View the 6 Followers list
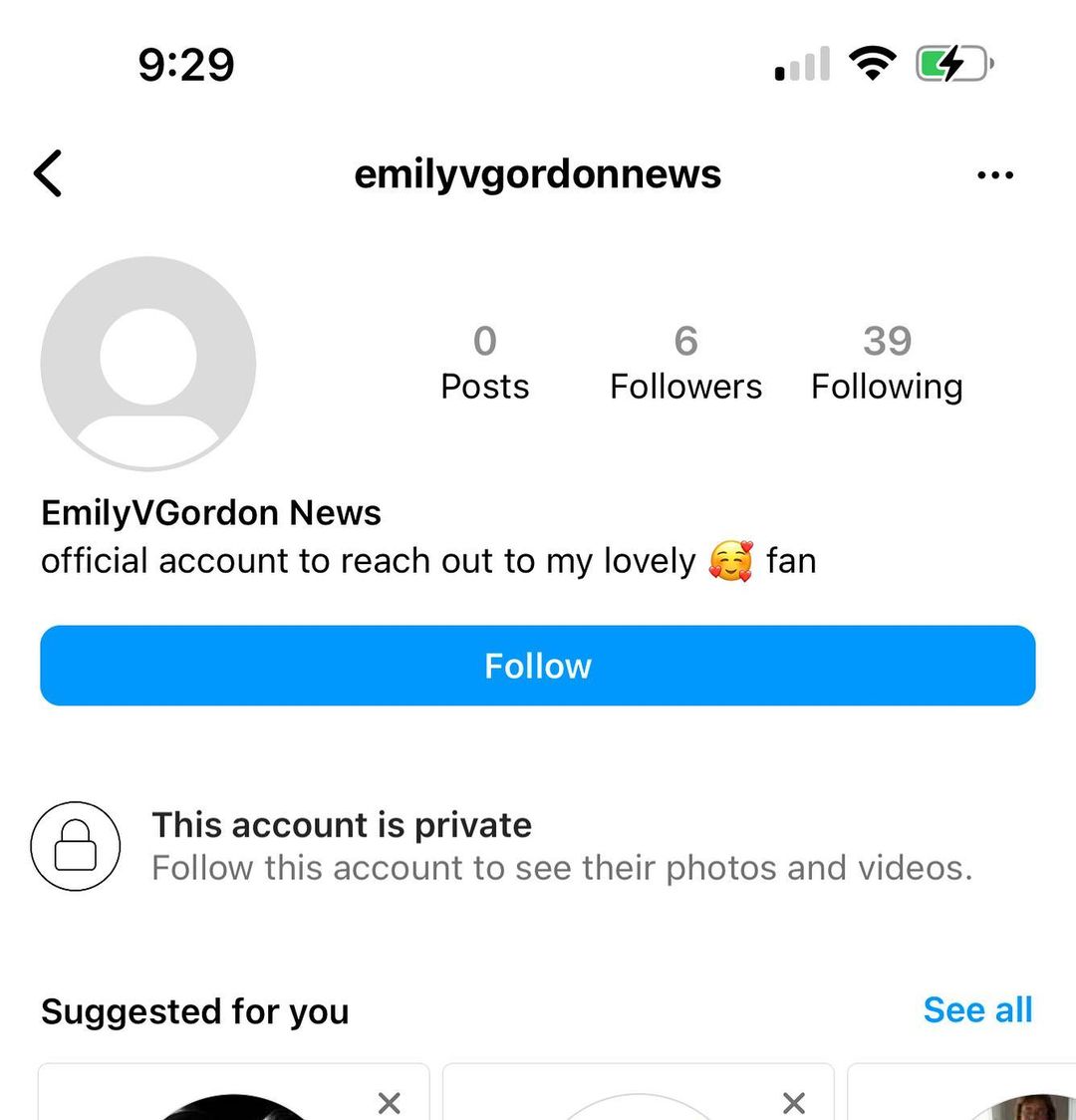This screenshot has height=1120, width=1076. coord(685,363)
